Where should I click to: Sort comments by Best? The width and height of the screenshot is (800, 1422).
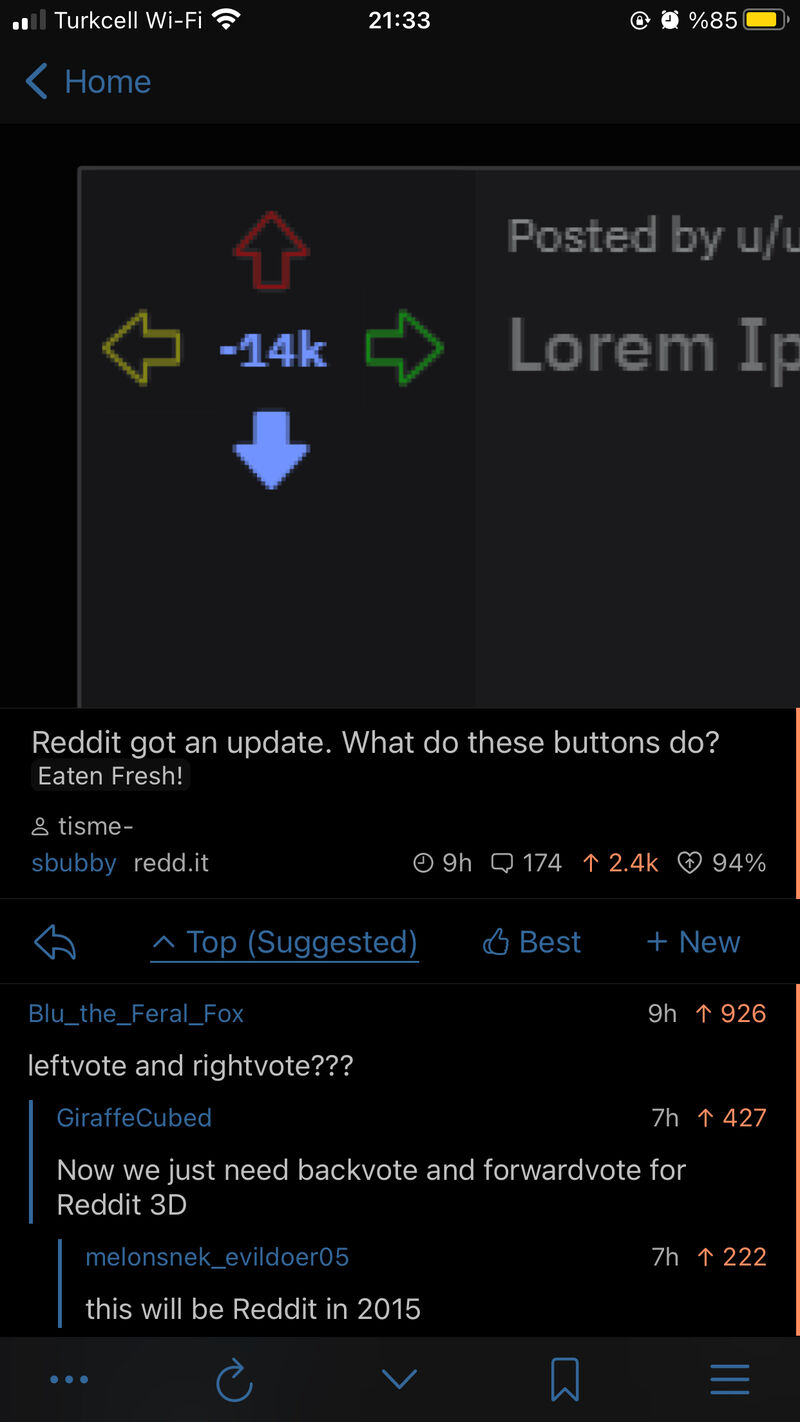click(531, 942)
